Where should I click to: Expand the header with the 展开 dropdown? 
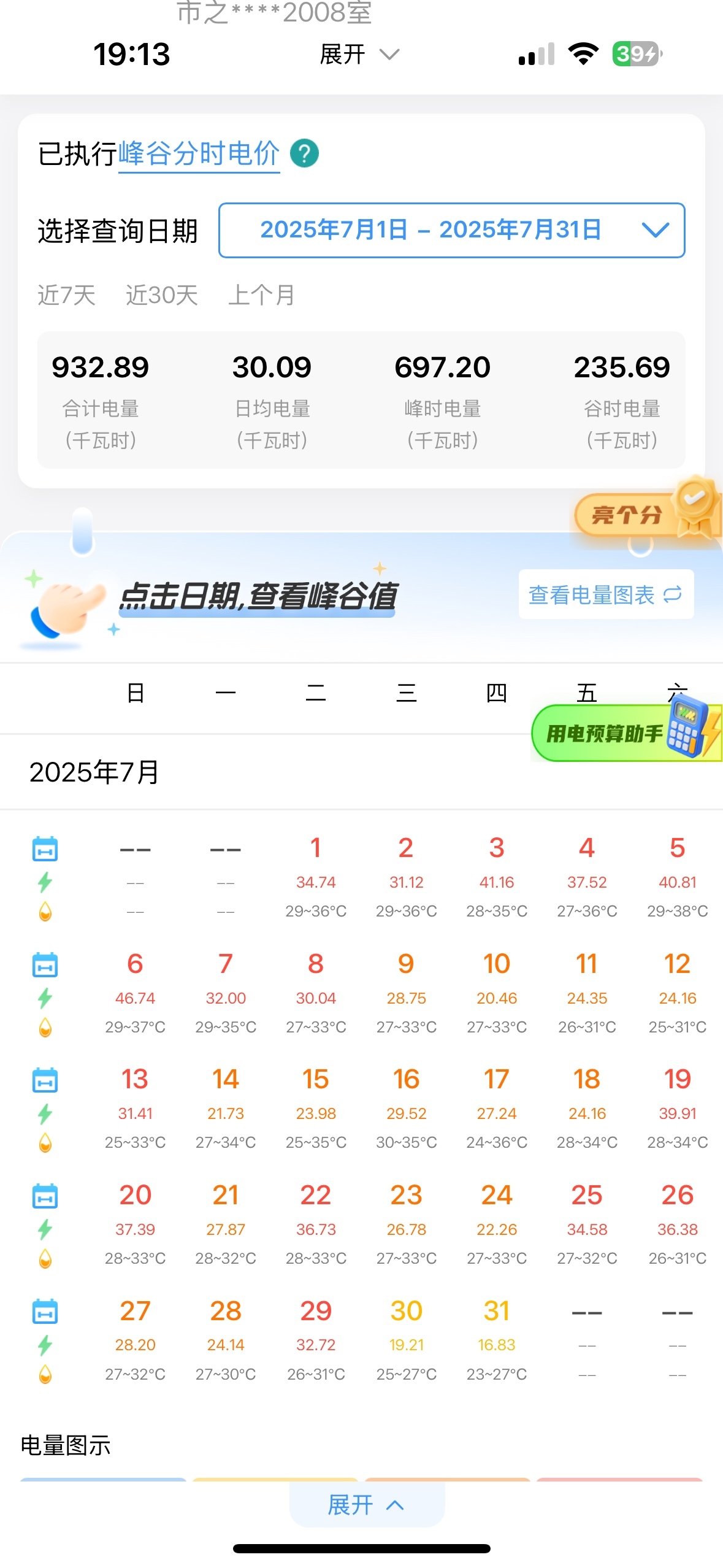coord(359,55)
